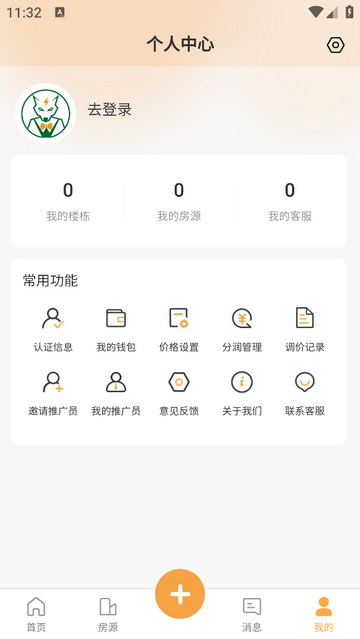
Task: Open 意见反馈
Action: point(179,393)
